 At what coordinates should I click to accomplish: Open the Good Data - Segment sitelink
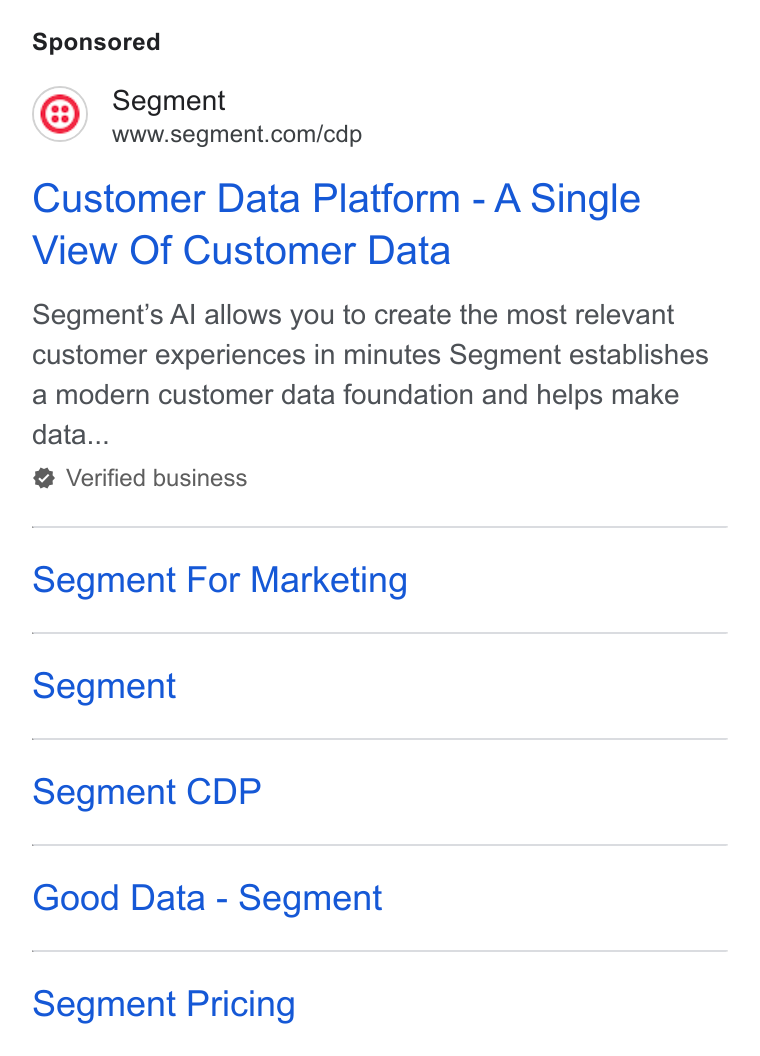pos(207,898)
